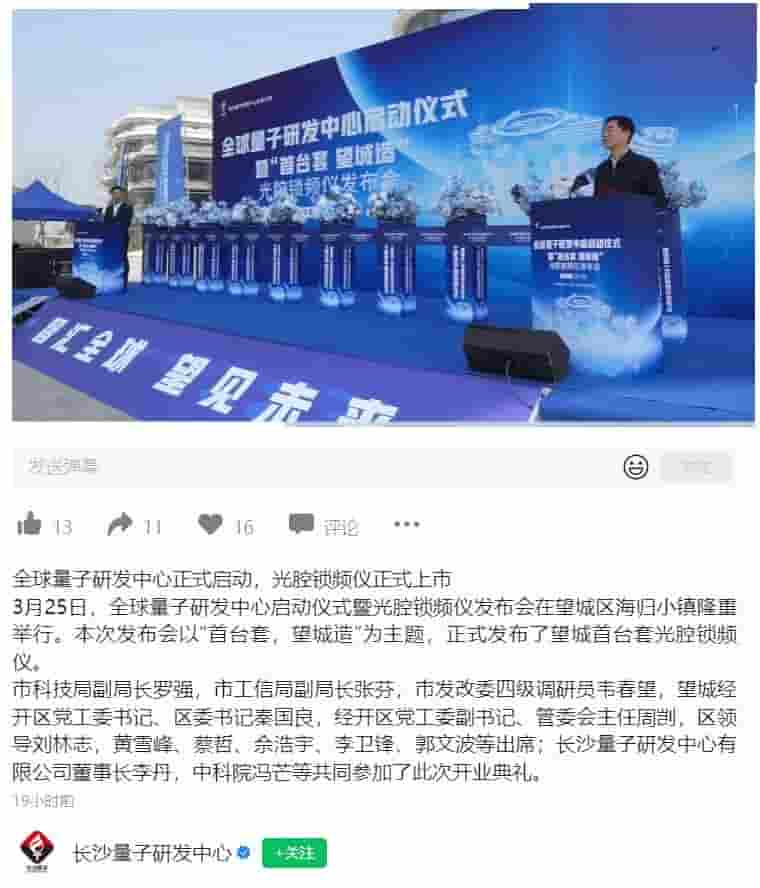Share this post via the arrow icon
Screen dimensions: 760x888
point(121,524)
